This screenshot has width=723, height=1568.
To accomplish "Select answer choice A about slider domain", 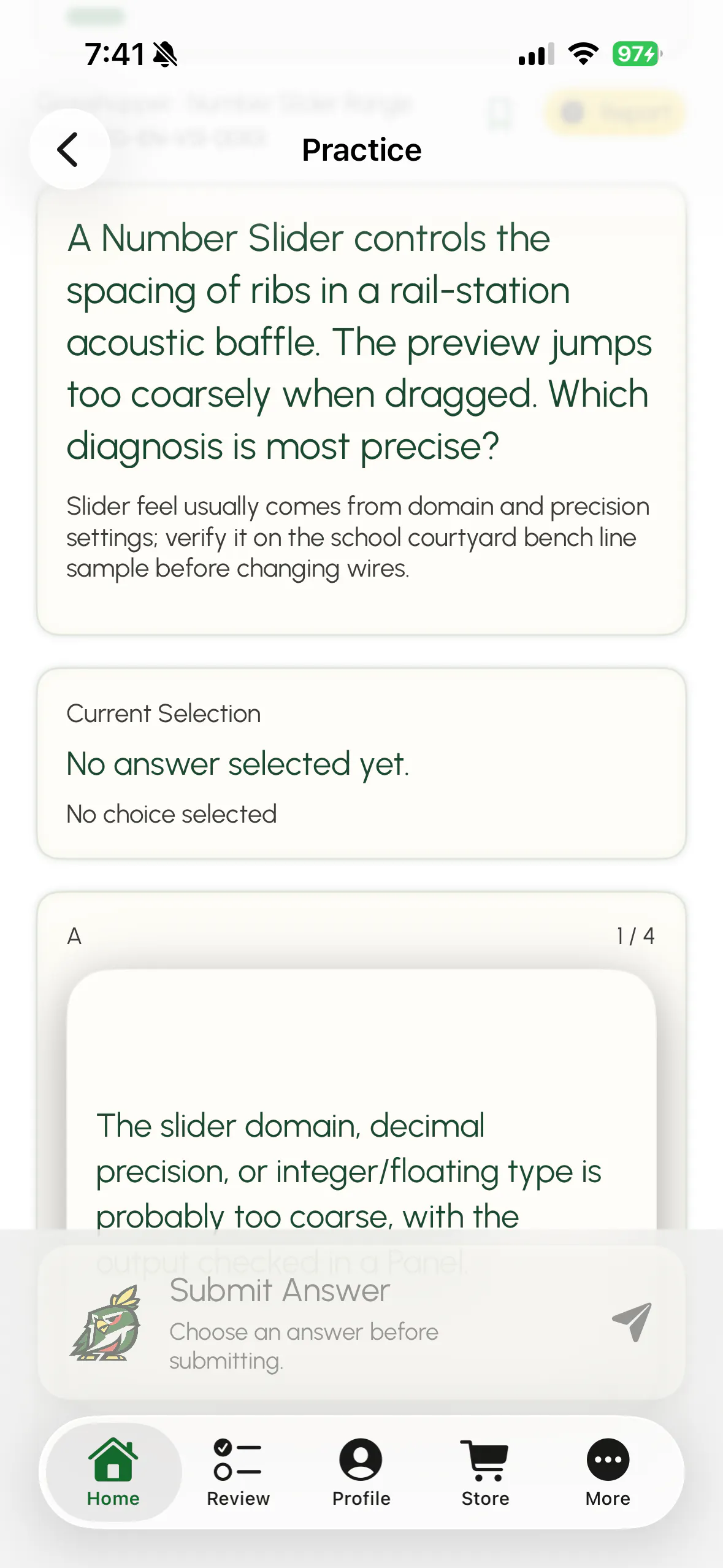I will pyautogui.click(x=361, y=1099).
